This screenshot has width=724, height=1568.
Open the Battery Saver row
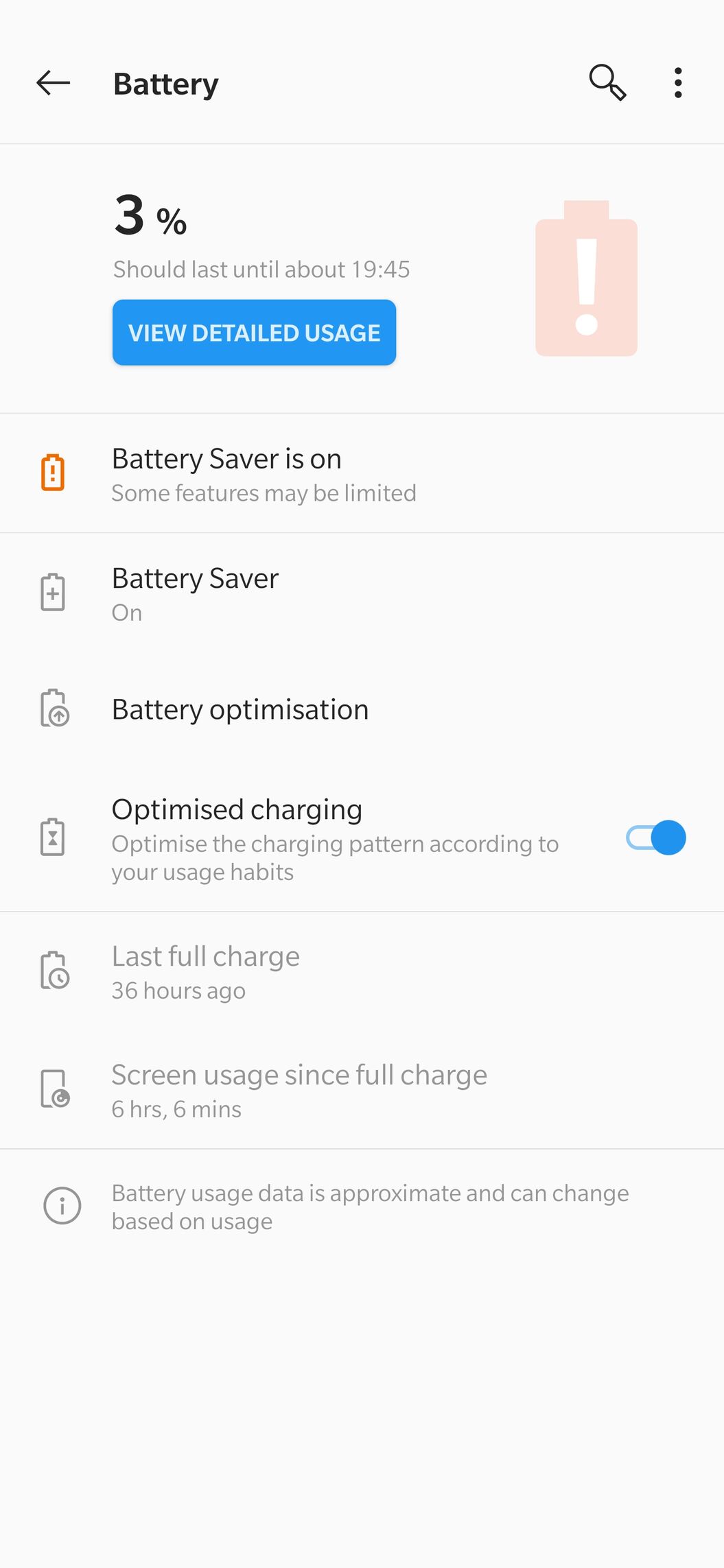tap(362, 593)
